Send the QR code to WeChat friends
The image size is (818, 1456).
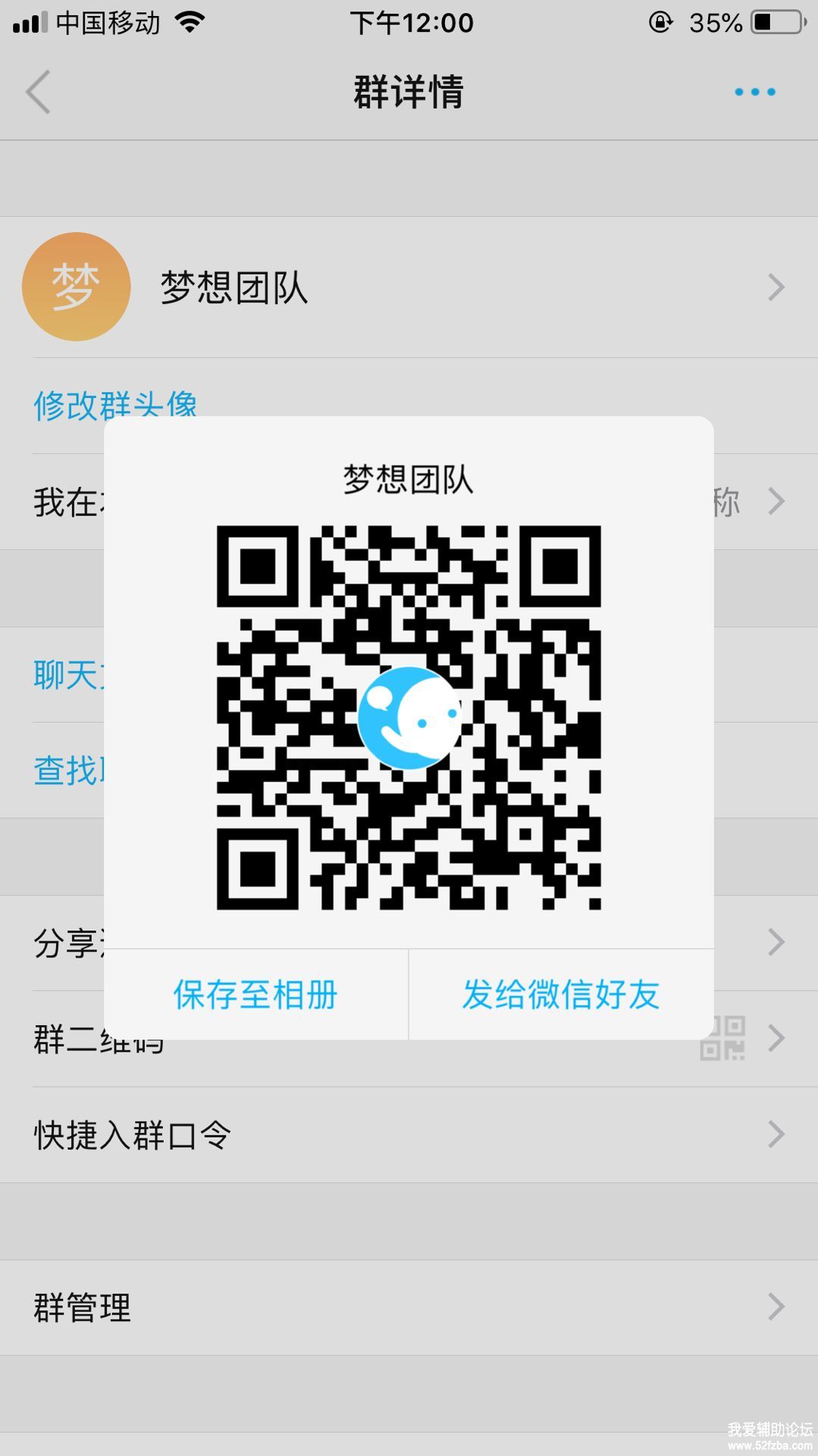point(561,994)
